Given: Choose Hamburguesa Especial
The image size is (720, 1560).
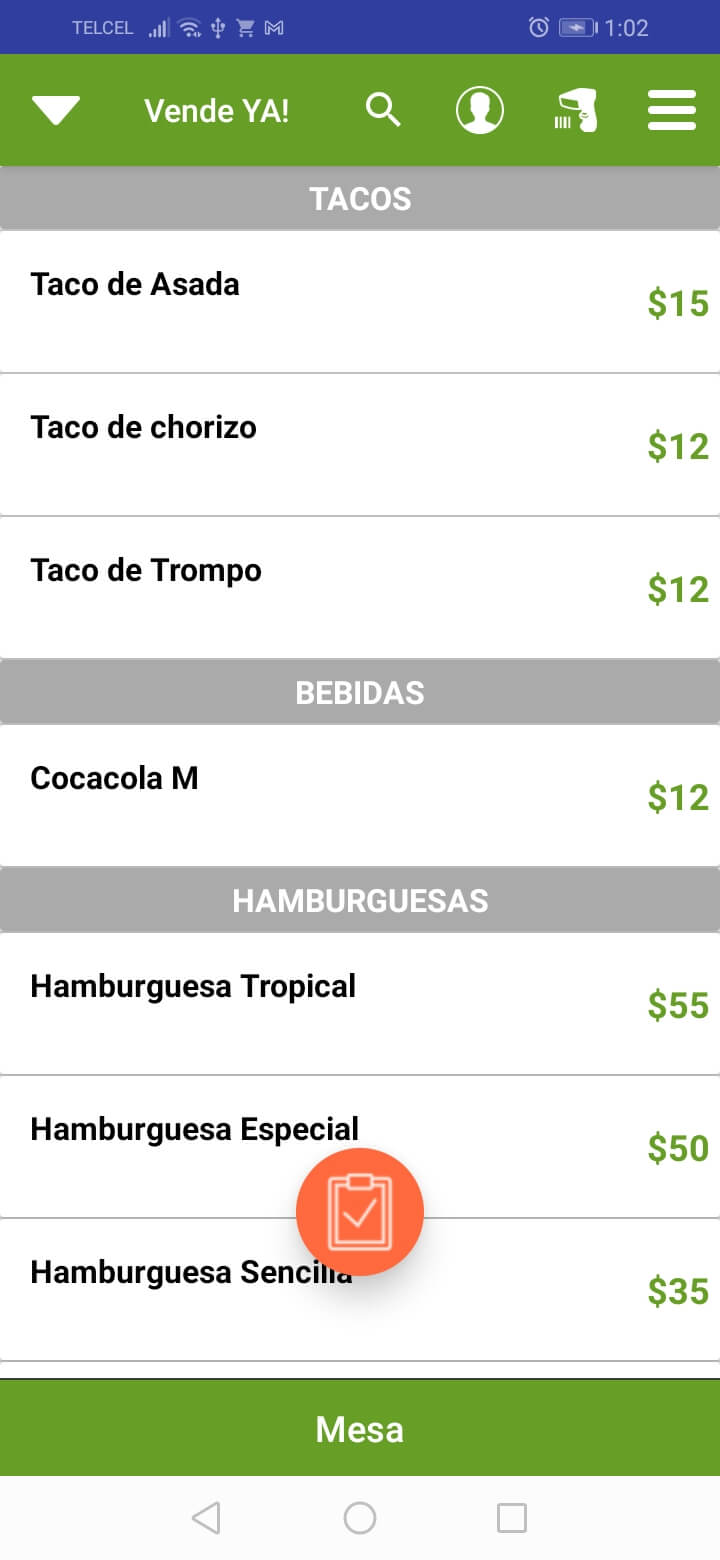Looking at the screenshot, I should (360, 1147).
